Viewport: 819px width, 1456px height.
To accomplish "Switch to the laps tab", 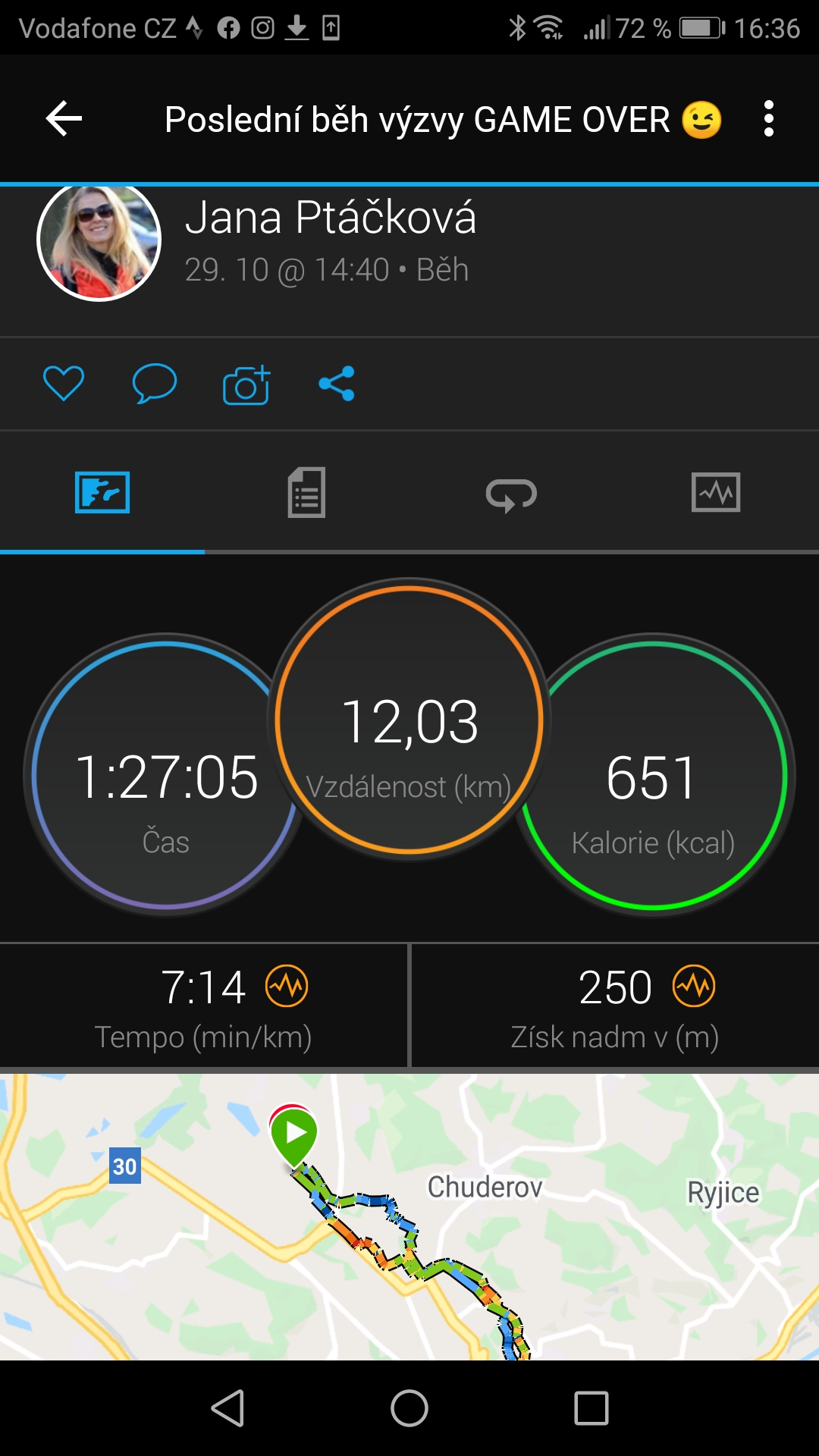I will (x=511, y=495).
